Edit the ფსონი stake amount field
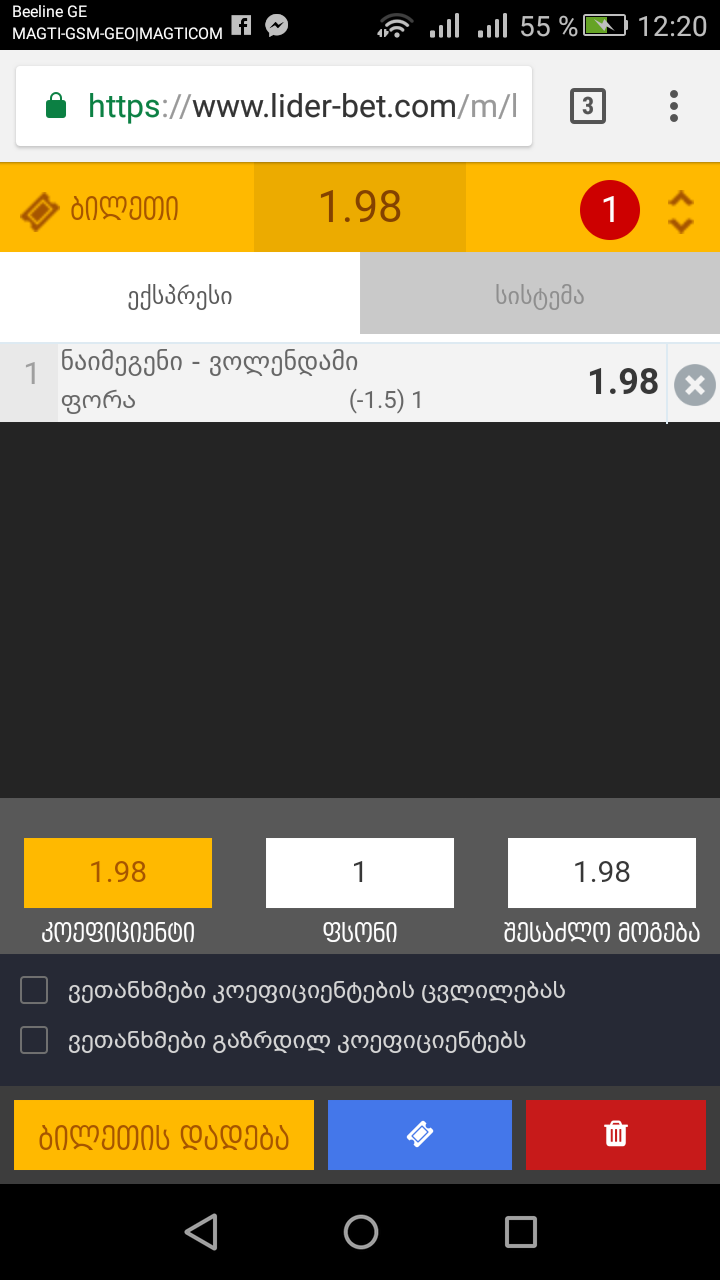This screenshot has height=1280, width=720. (360, 873)
